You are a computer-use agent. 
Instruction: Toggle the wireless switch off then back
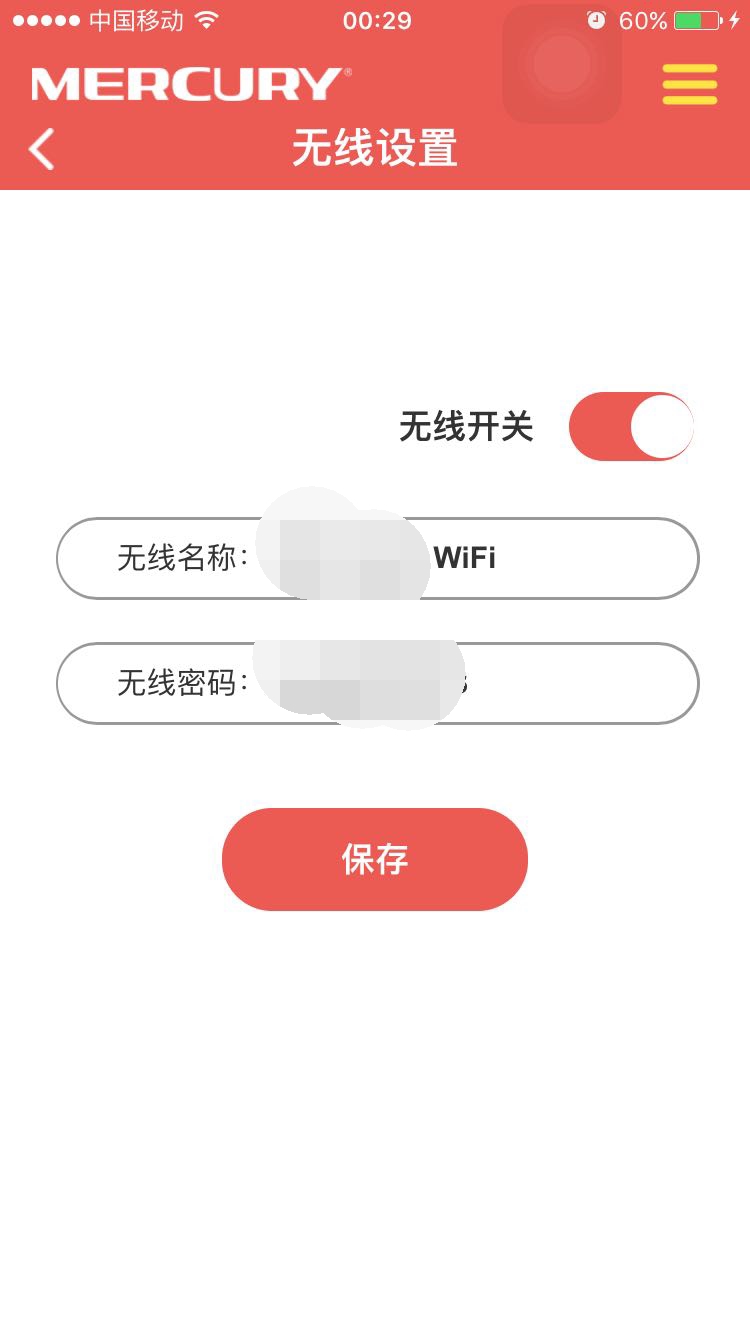tap(632, 426)
